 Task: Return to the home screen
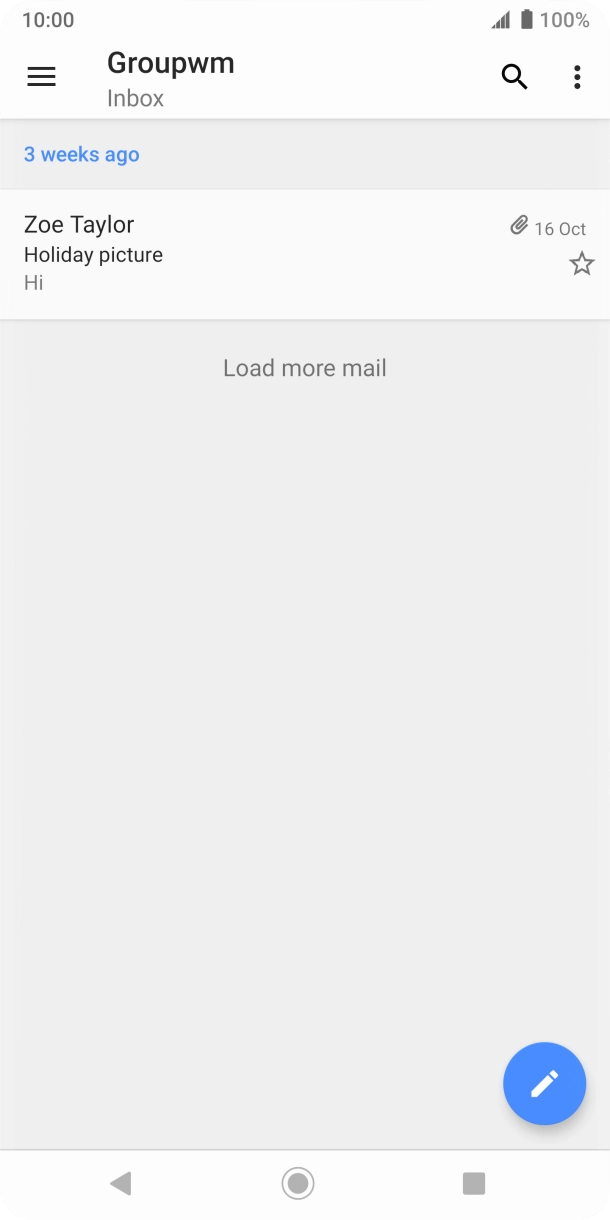298,1184
